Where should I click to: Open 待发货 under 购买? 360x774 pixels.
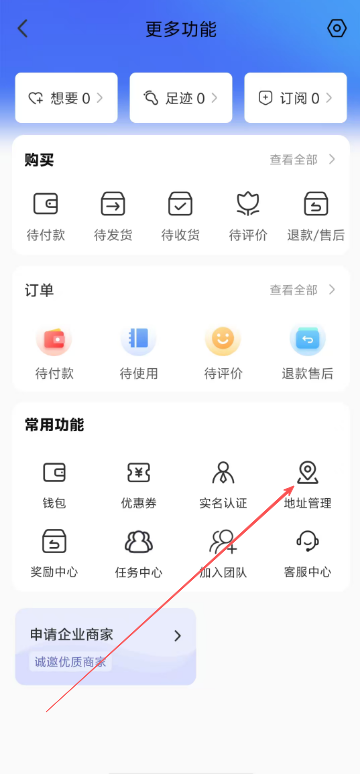click(113, 216)
